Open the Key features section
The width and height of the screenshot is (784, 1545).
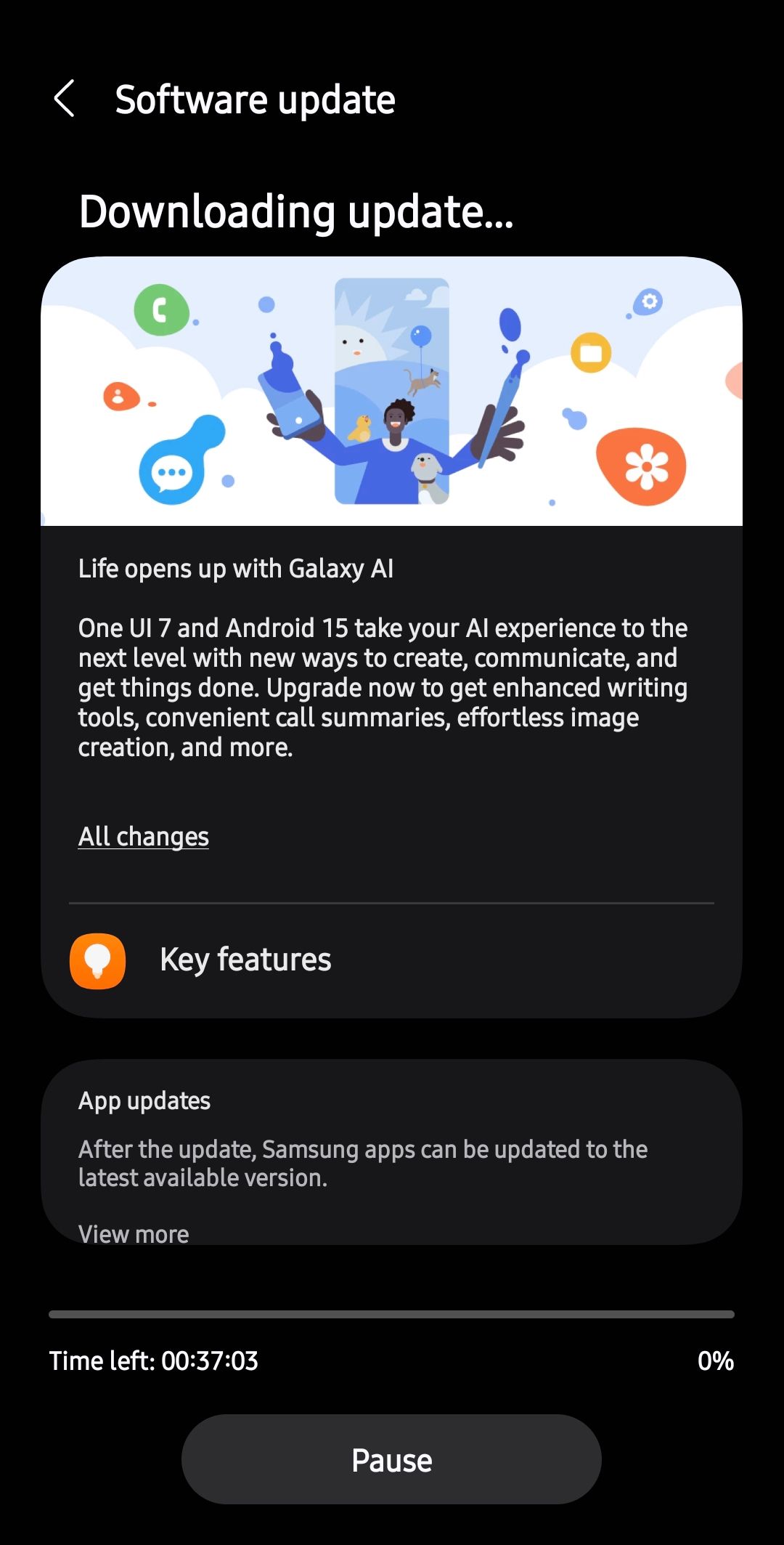coord(245,960)
